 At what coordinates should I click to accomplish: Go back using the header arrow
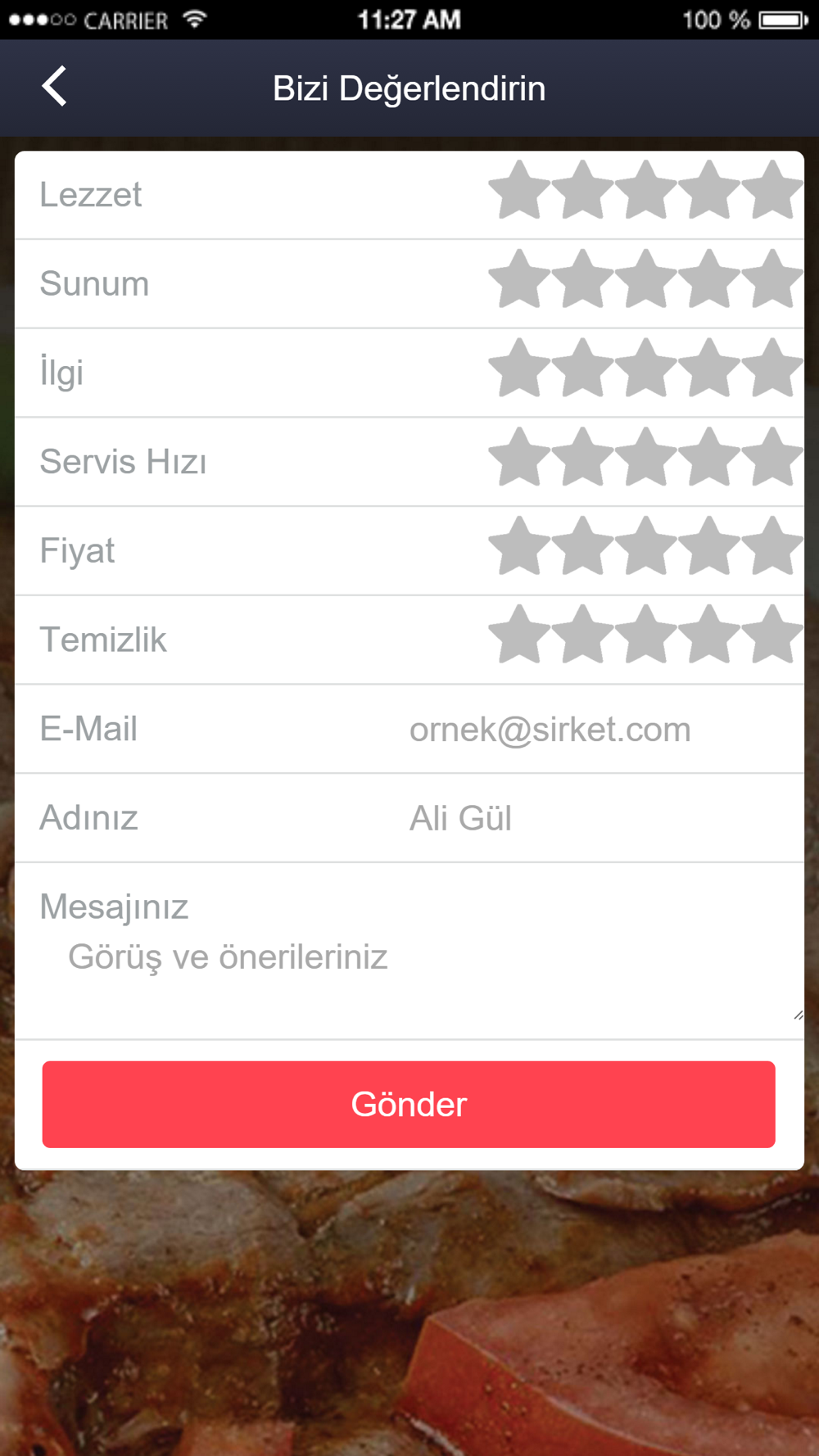pyautogui.click(x=54, y=87)
